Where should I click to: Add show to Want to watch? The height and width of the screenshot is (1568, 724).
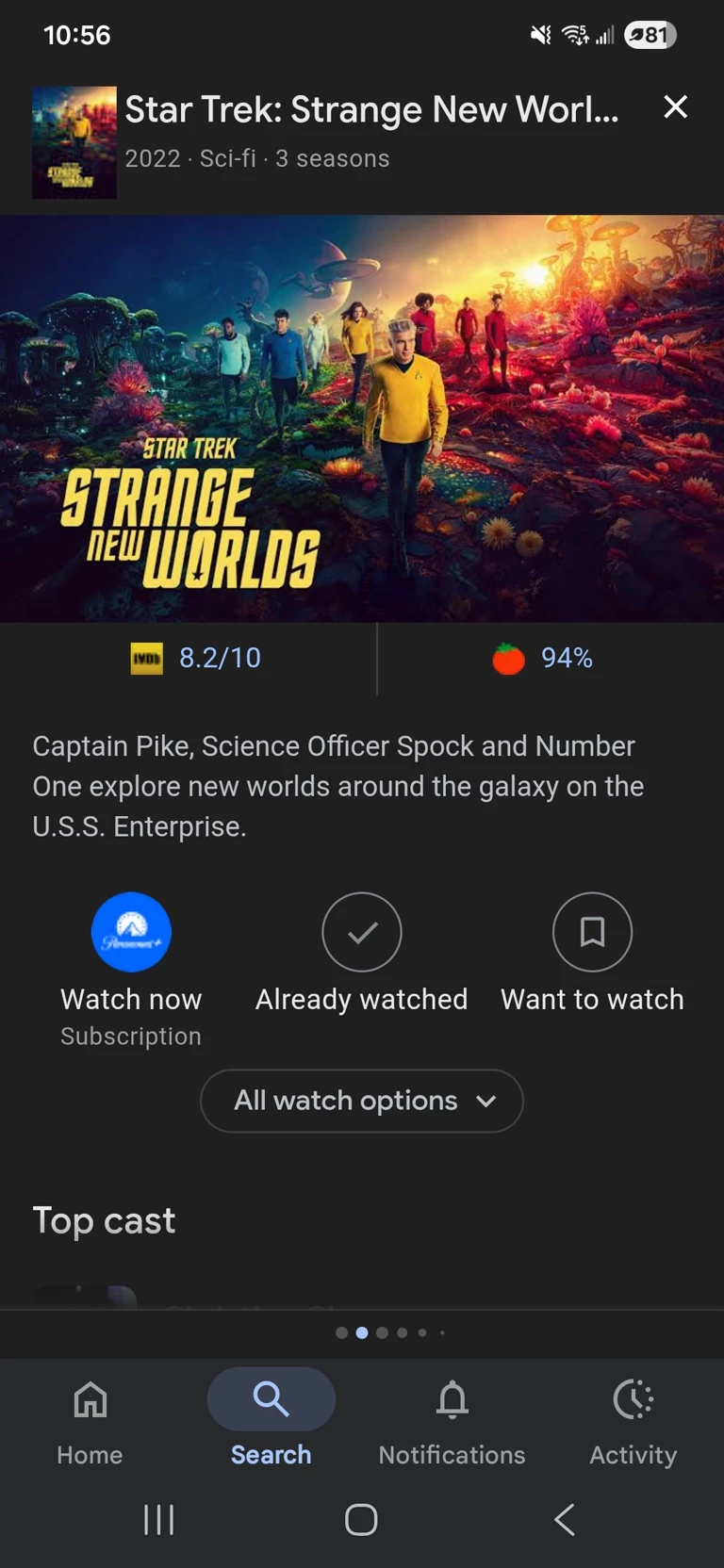pos(592,932)
